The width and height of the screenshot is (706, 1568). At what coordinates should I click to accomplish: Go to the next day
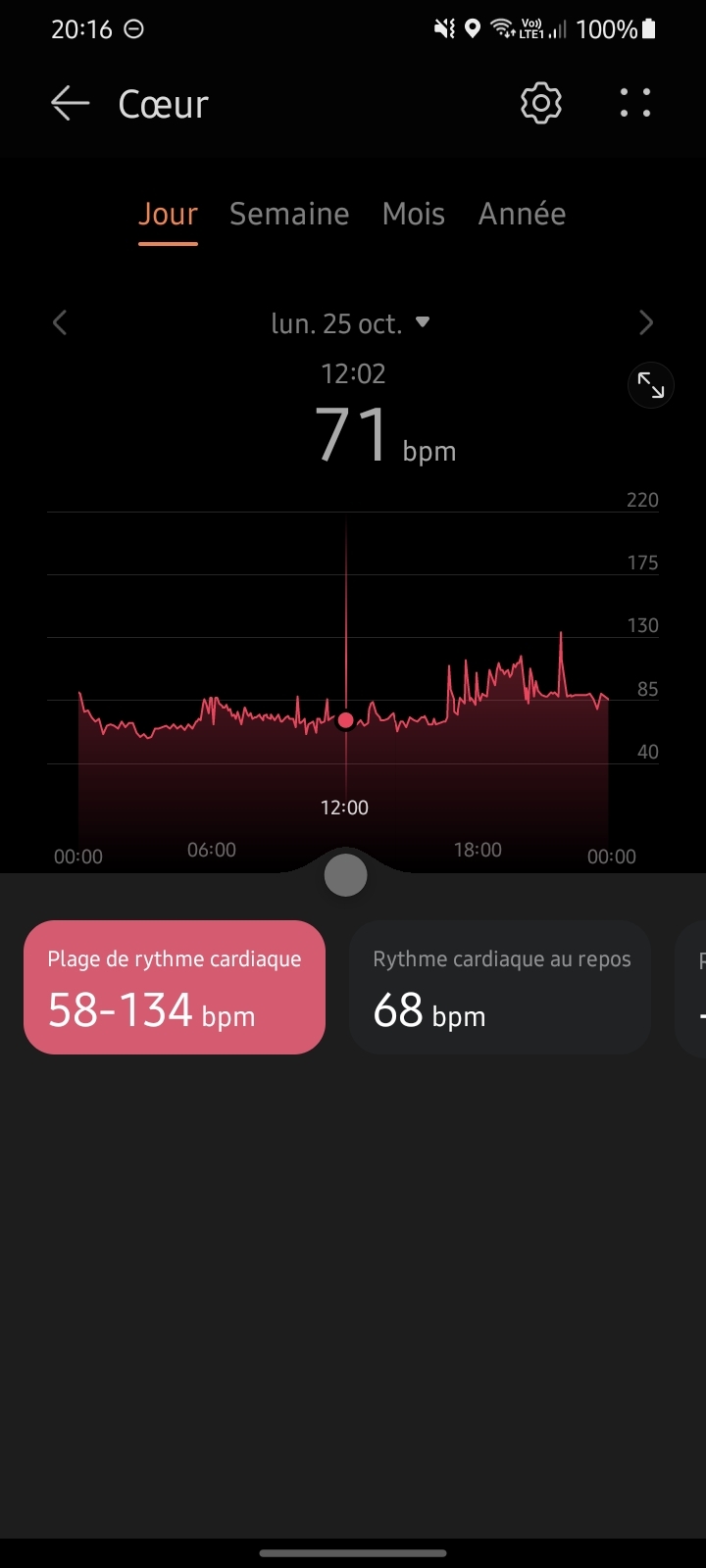645,322
